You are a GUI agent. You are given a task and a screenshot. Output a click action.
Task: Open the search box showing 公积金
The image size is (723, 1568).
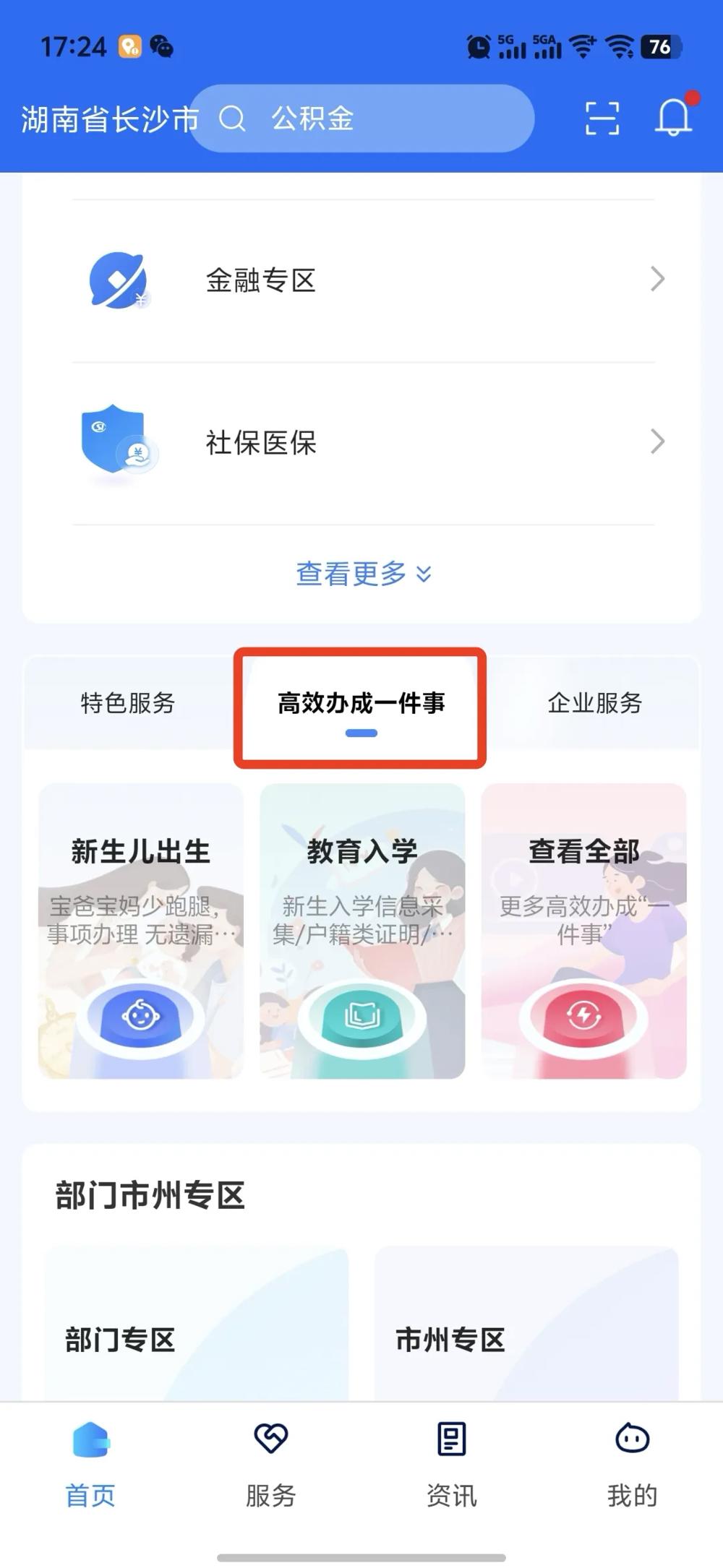click(361, 119)
